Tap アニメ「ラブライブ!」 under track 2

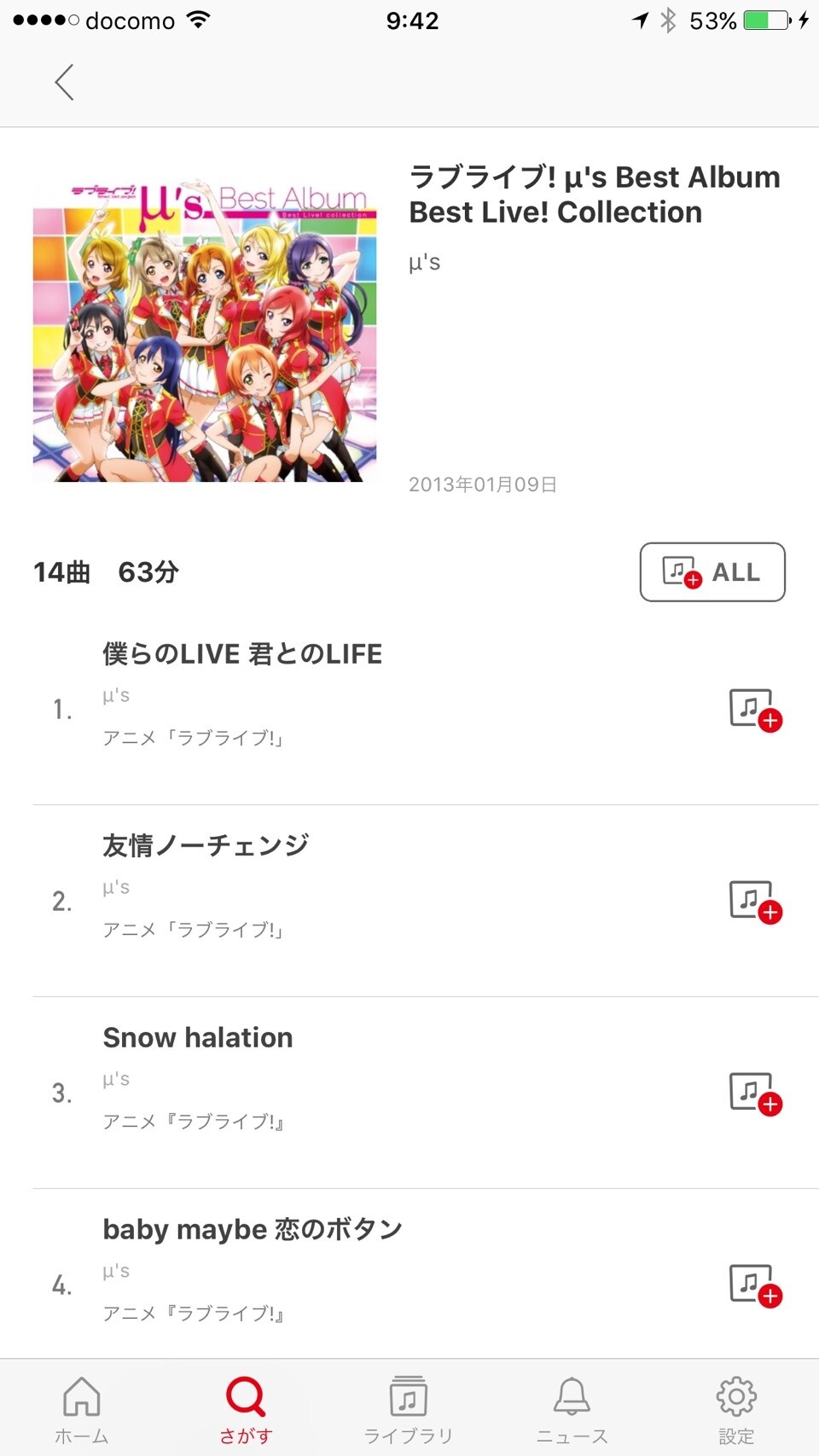[195, 930]
